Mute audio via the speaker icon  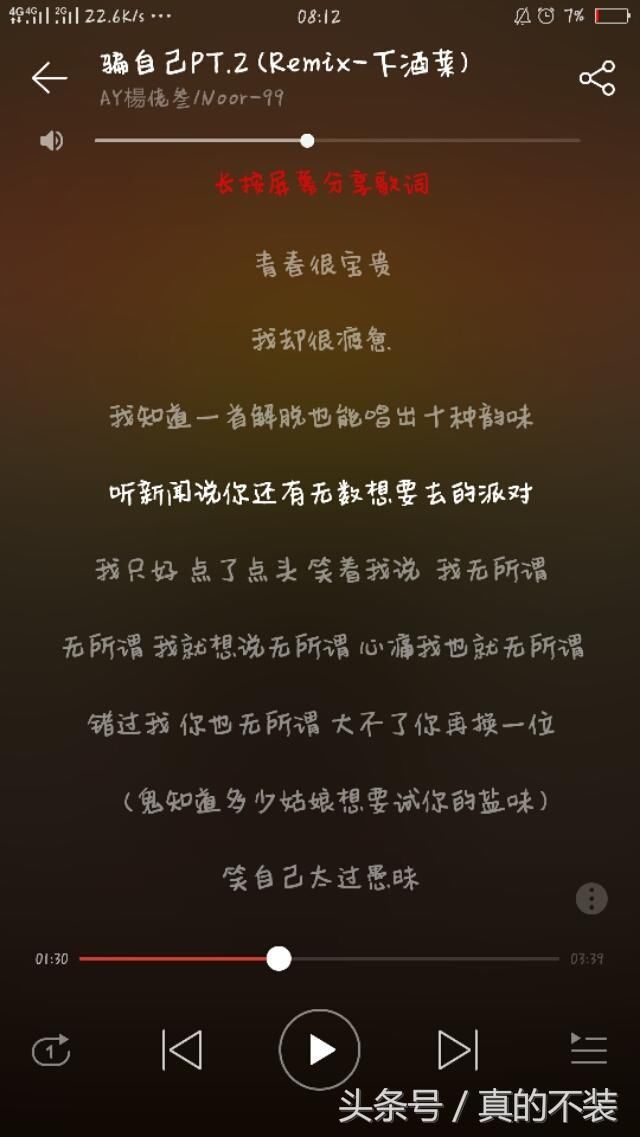51,141
